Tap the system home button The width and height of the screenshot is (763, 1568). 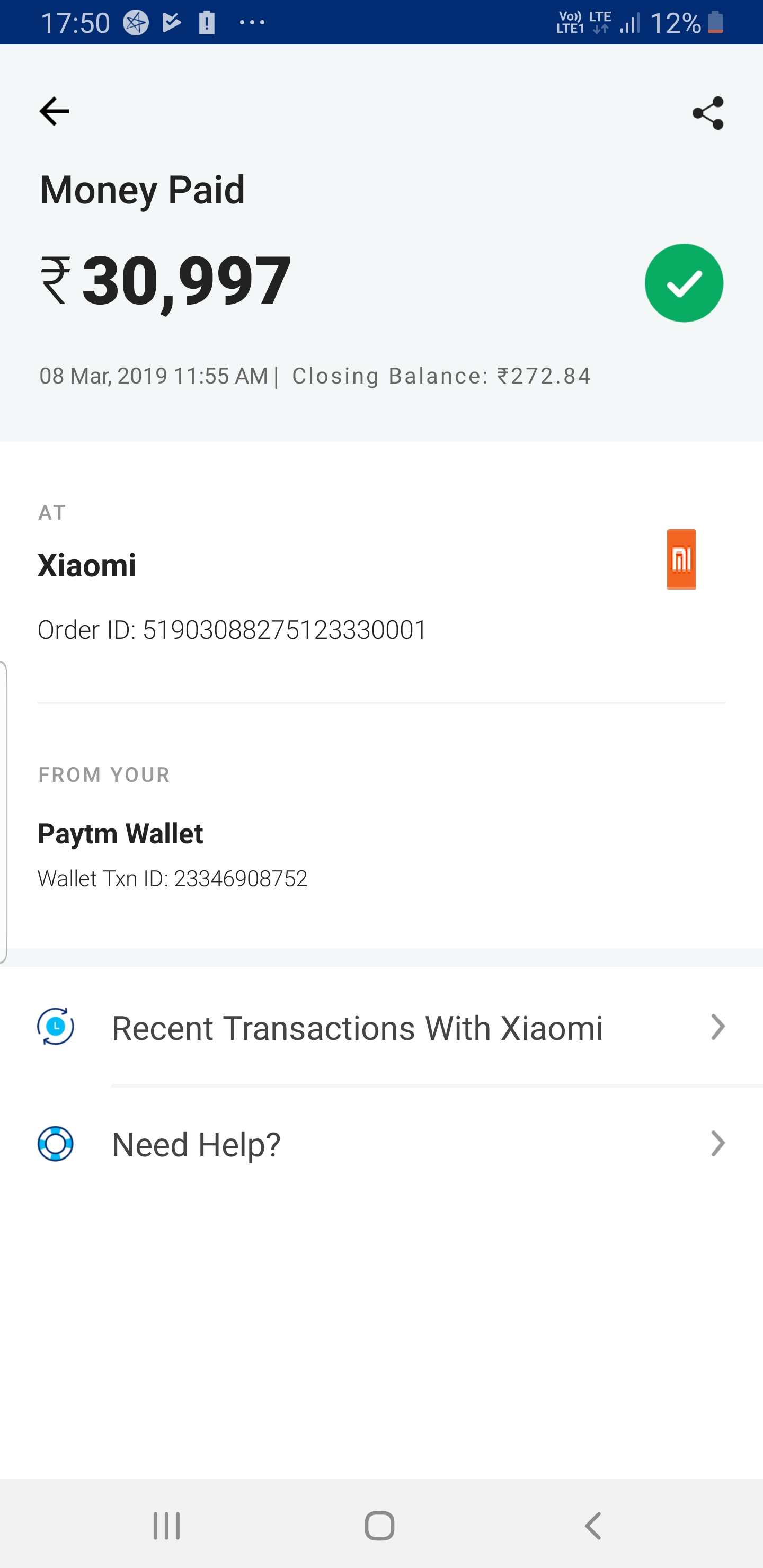(379, 1526)
